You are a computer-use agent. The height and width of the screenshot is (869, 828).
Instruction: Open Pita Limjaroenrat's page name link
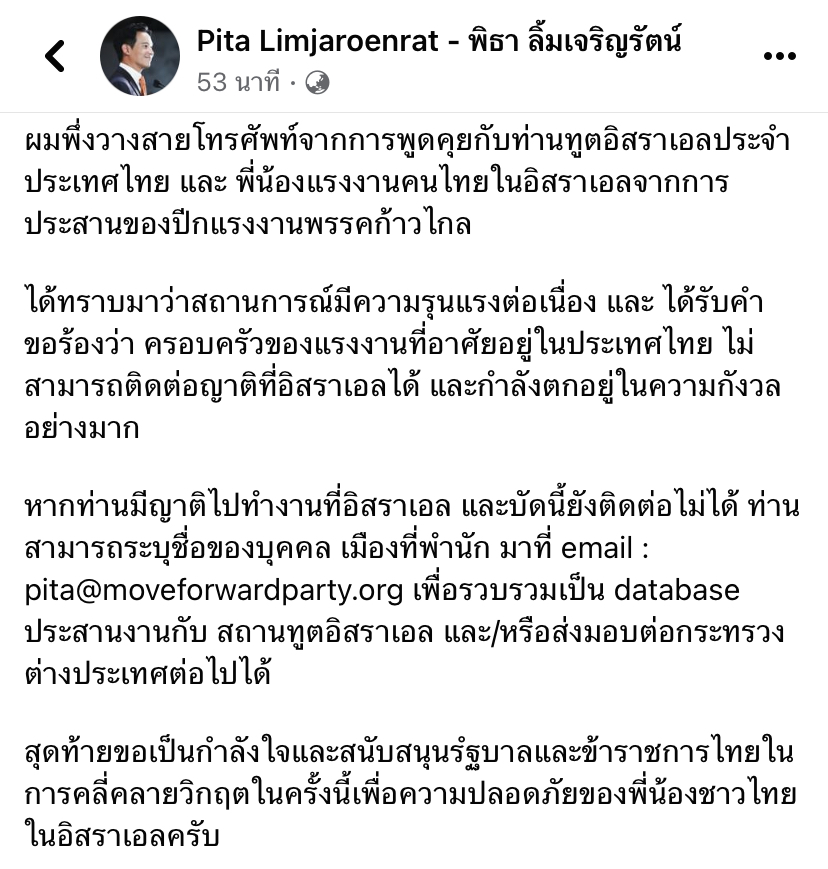coord(440,42)
